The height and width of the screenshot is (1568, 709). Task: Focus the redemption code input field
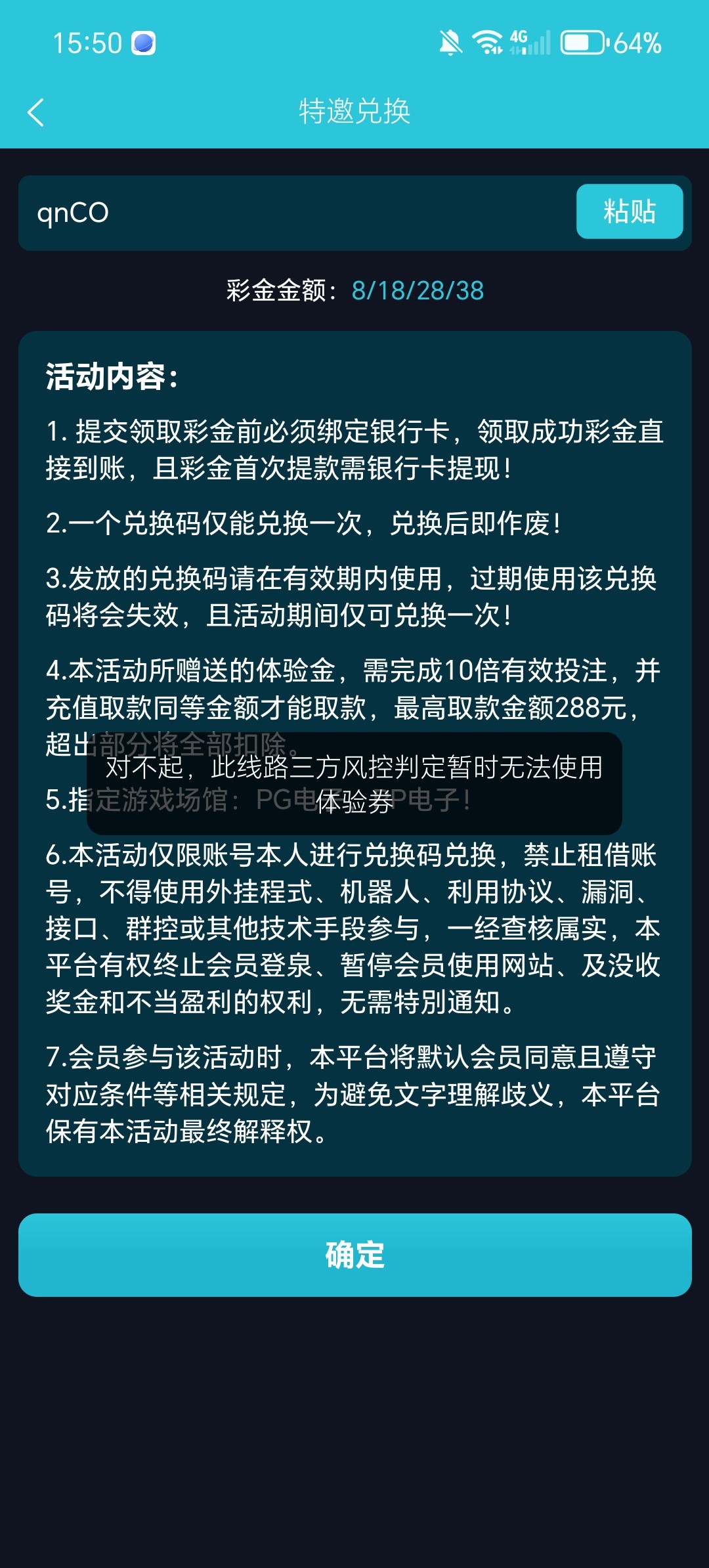coord(295,213)
